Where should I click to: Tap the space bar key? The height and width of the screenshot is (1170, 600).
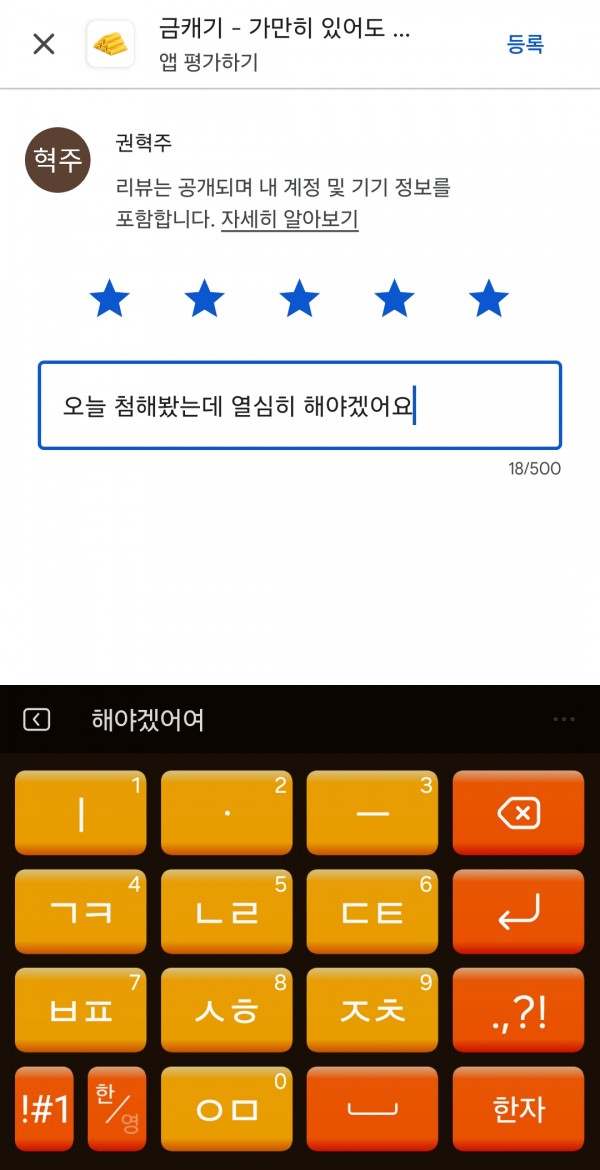(x=372, y=1109)
